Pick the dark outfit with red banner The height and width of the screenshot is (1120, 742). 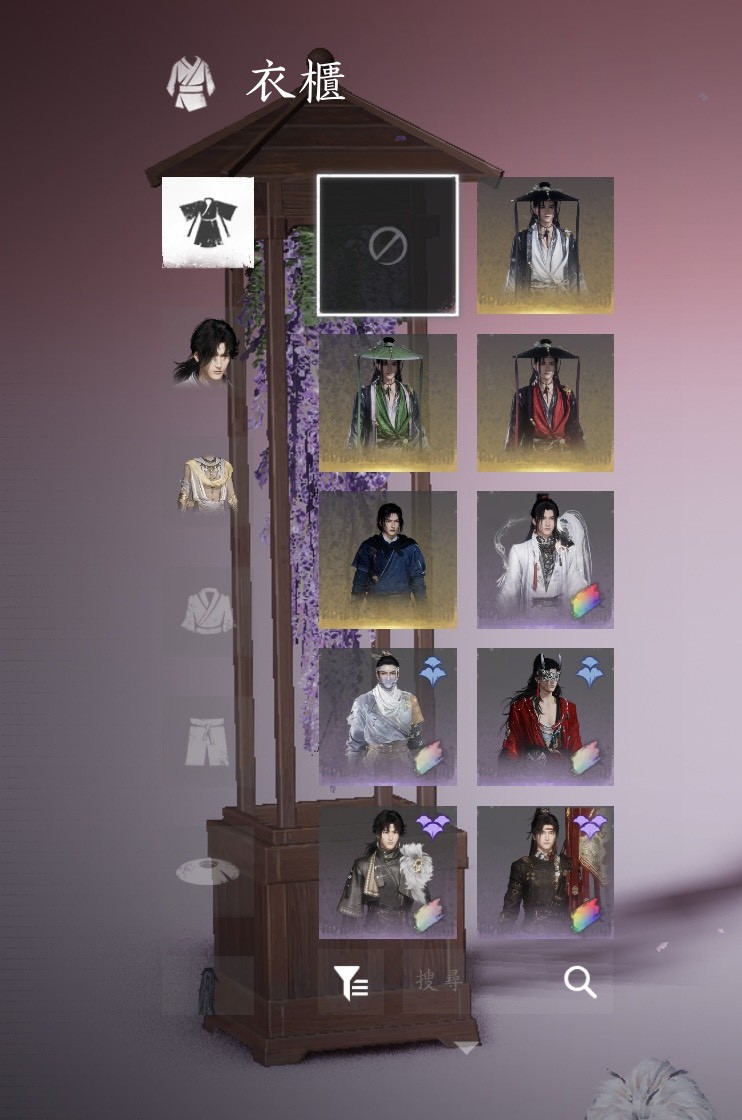click(545, 872)
